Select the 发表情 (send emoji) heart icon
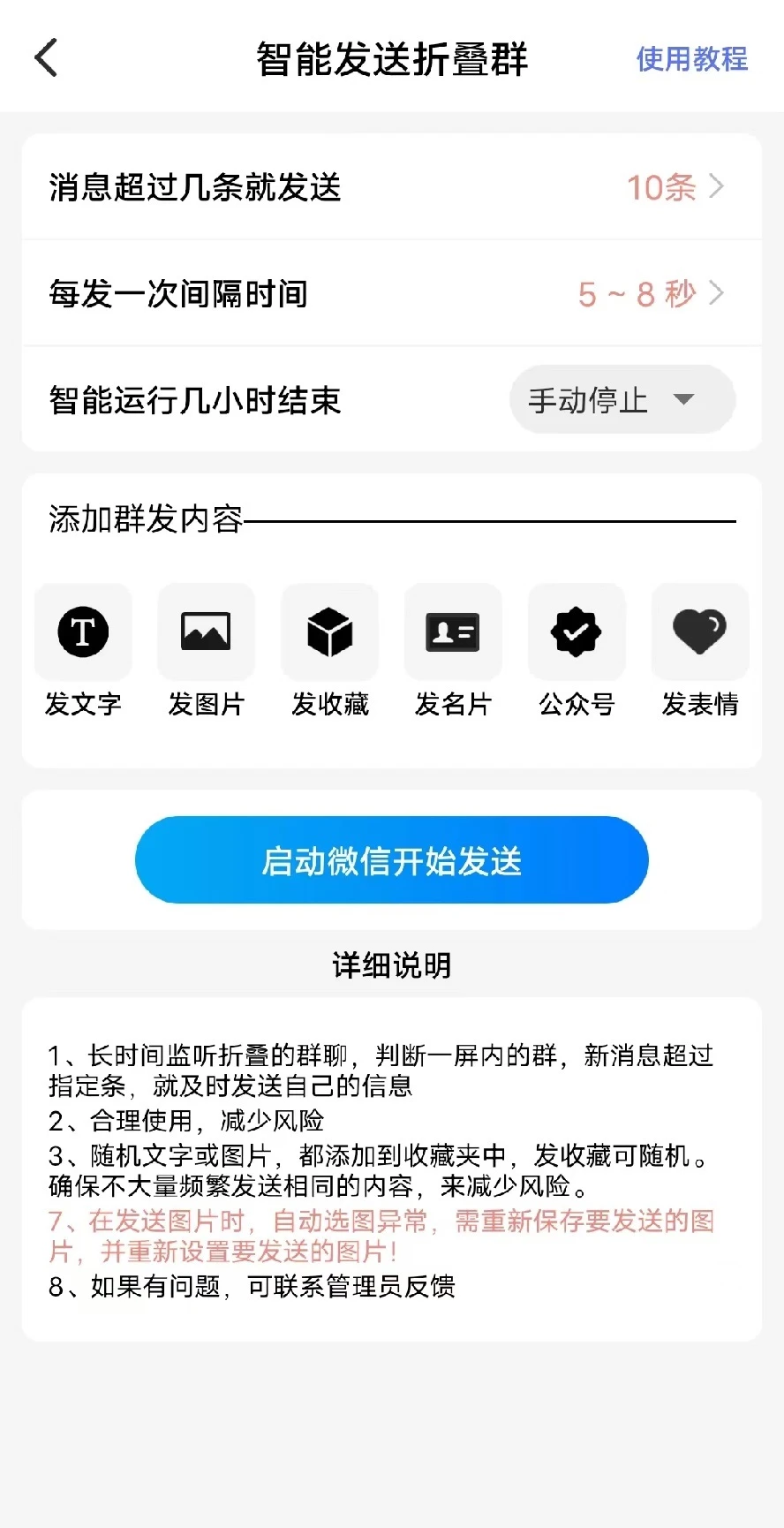 click(699, 632)
